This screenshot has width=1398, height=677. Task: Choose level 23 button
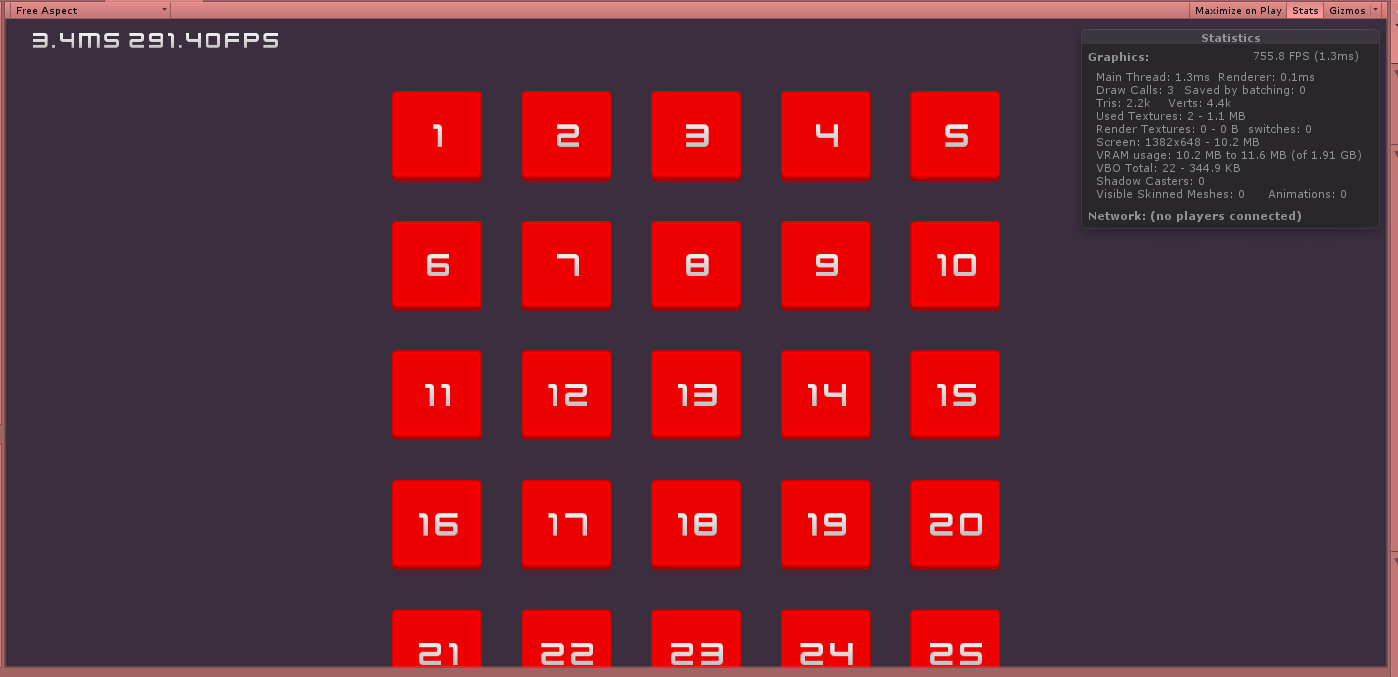(x=696, y=640)
